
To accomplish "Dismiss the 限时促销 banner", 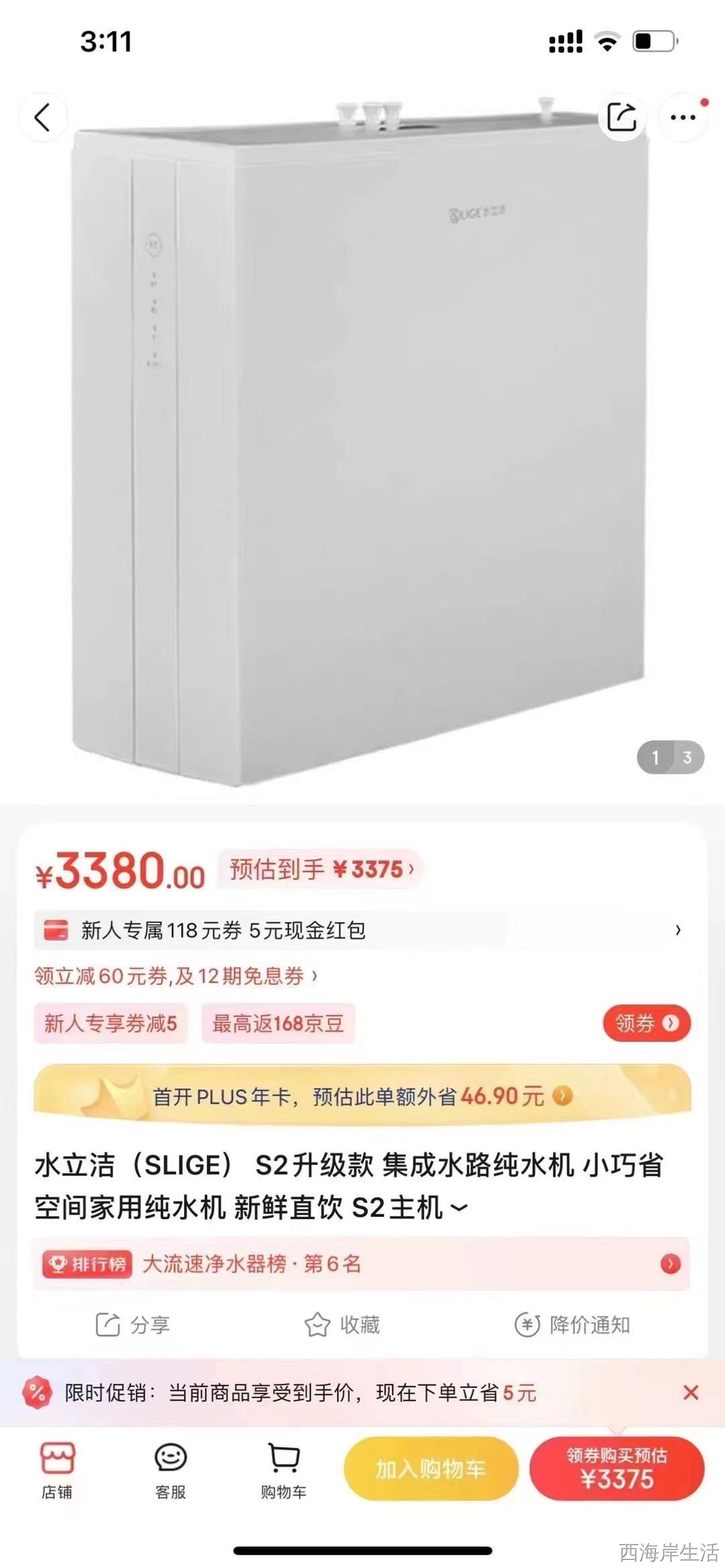I will tap(691, 1393).
